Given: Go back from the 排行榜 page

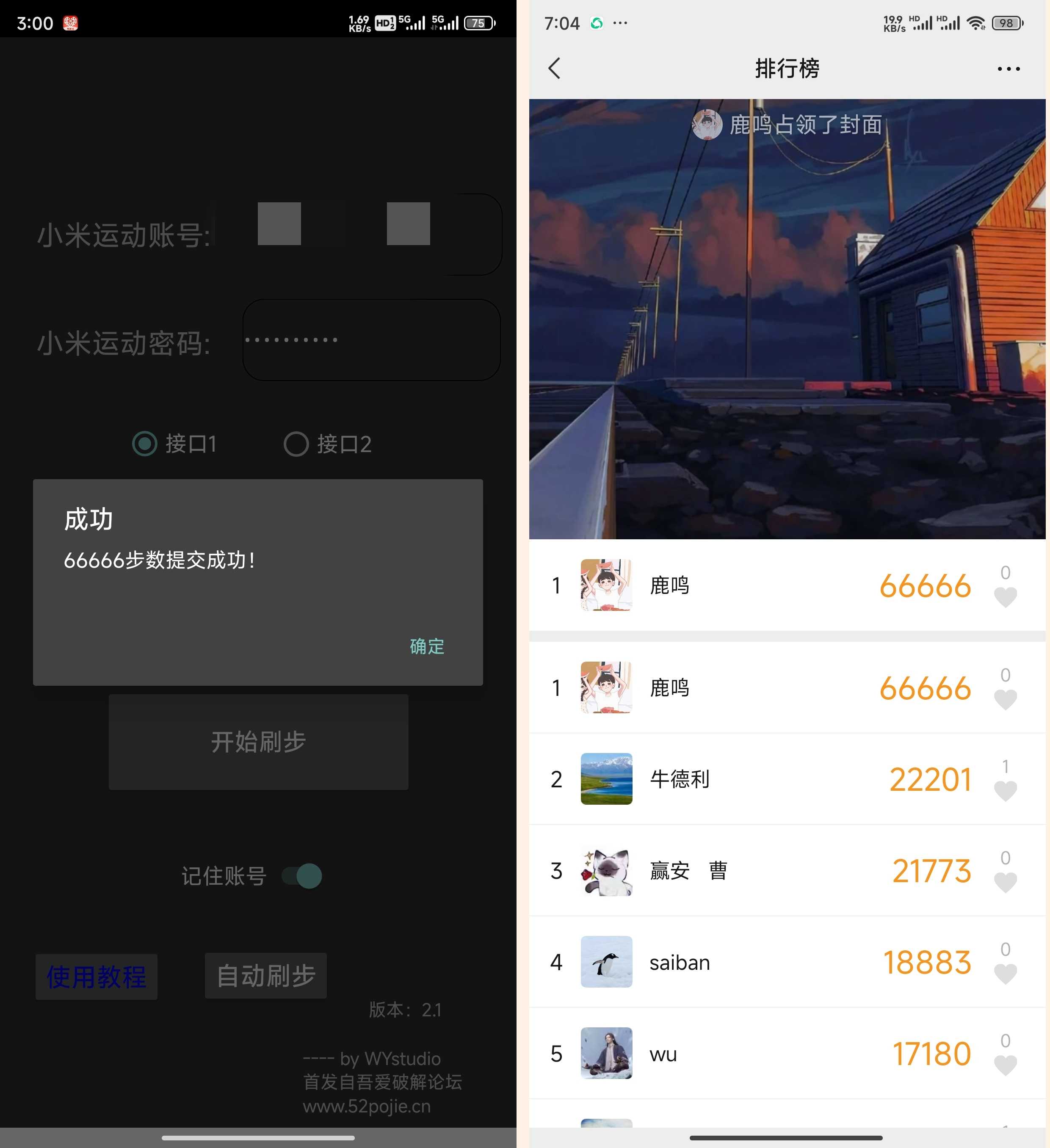Looking at the screenshot, I should coord(555,68).
